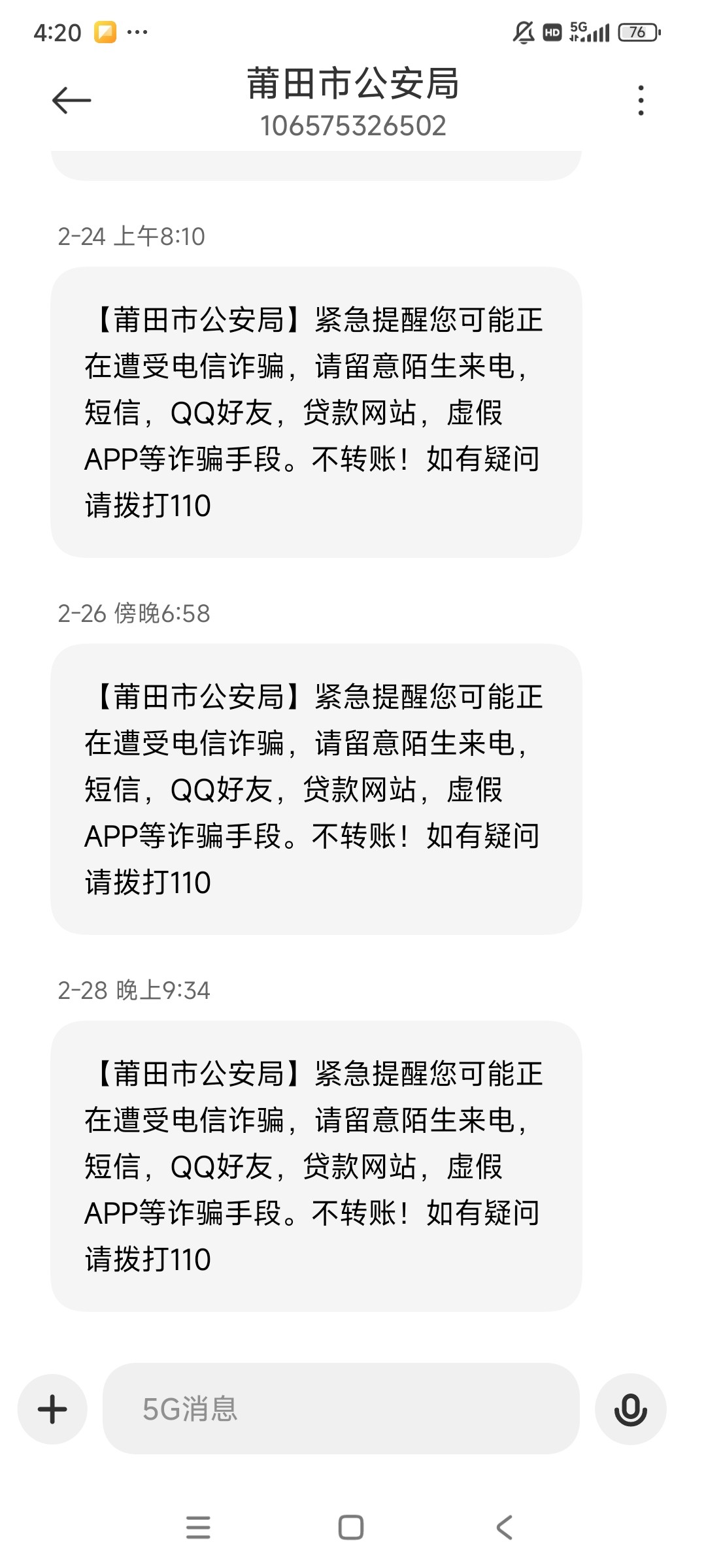
Task: Open the three-dot overflow menu
Action: pyautogui.click(x=641, y=101)
